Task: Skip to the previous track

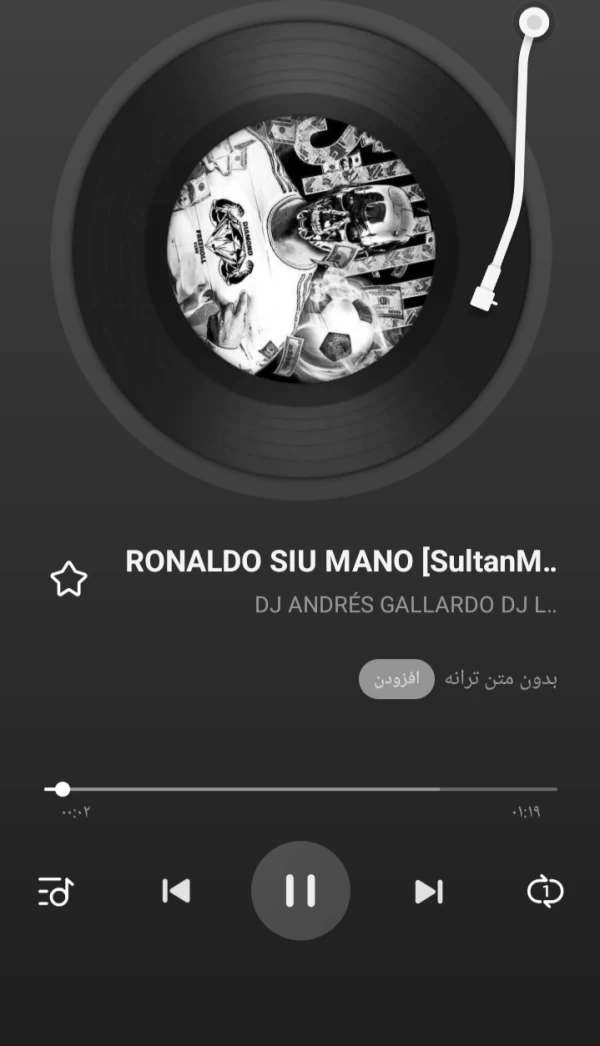Action: point(176,891)
